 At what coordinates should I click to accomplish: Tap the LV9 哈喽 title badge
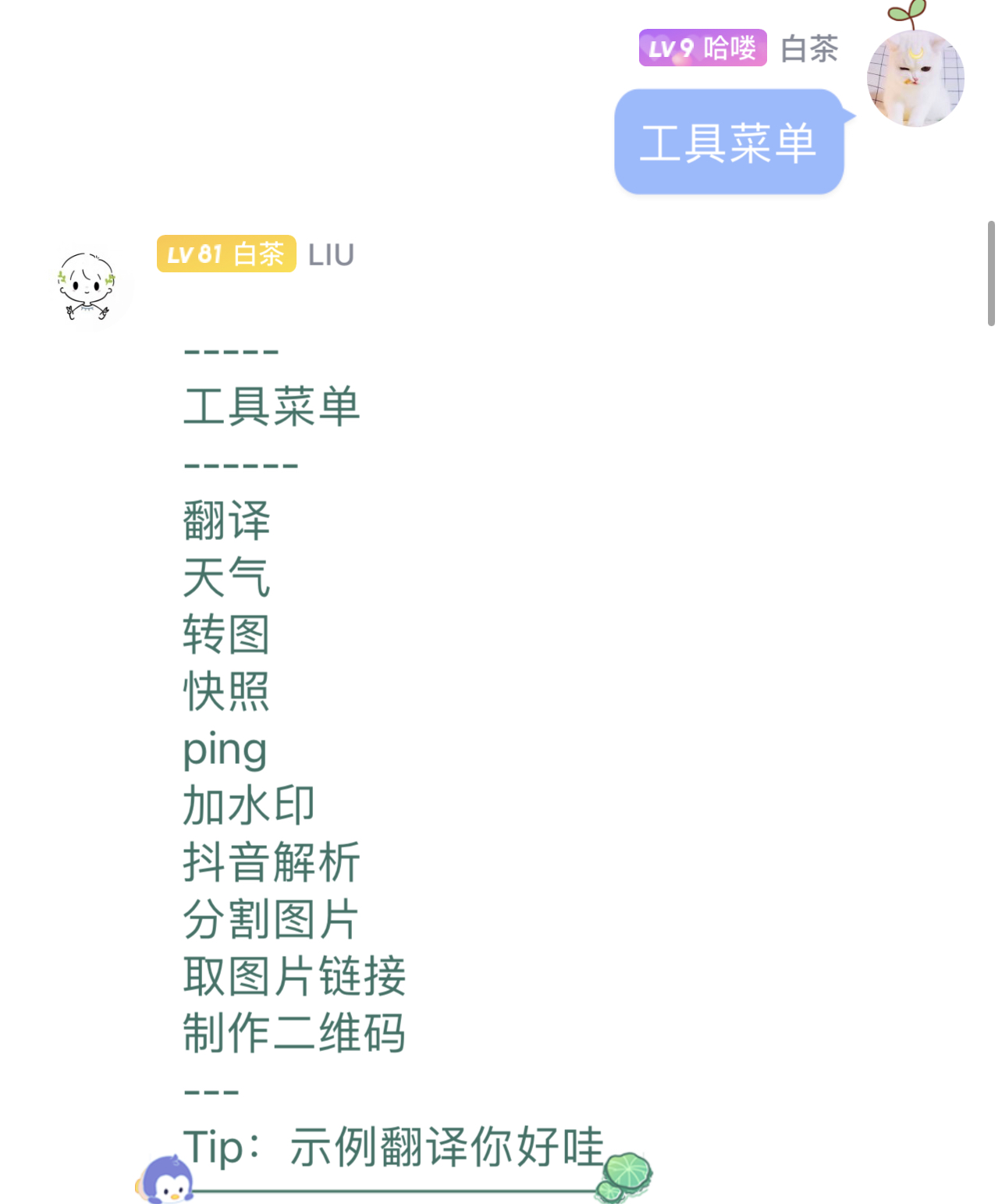(702, 48)
